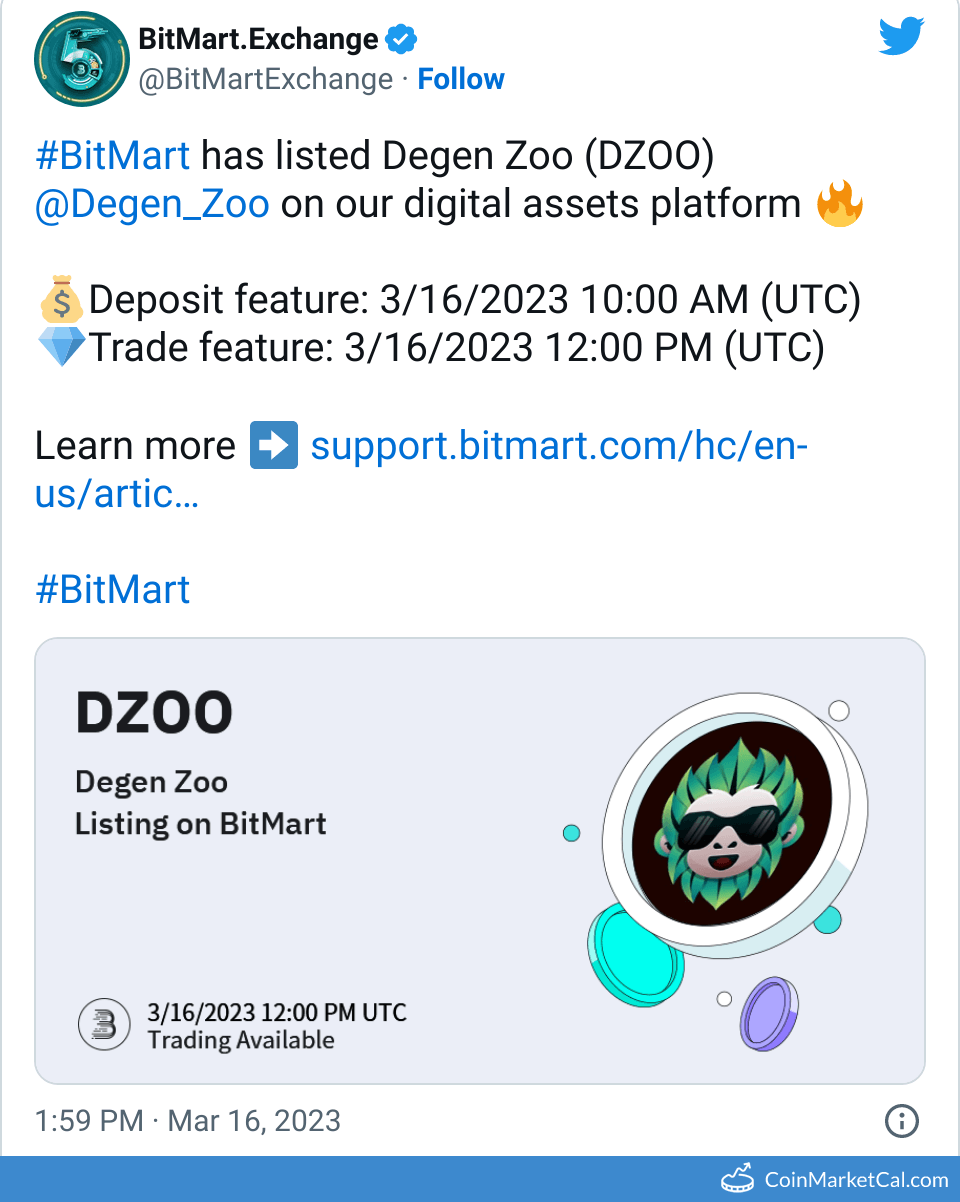Follow the BitMart.Exchange account
The image size is (960, 1202).
point(461,79)
